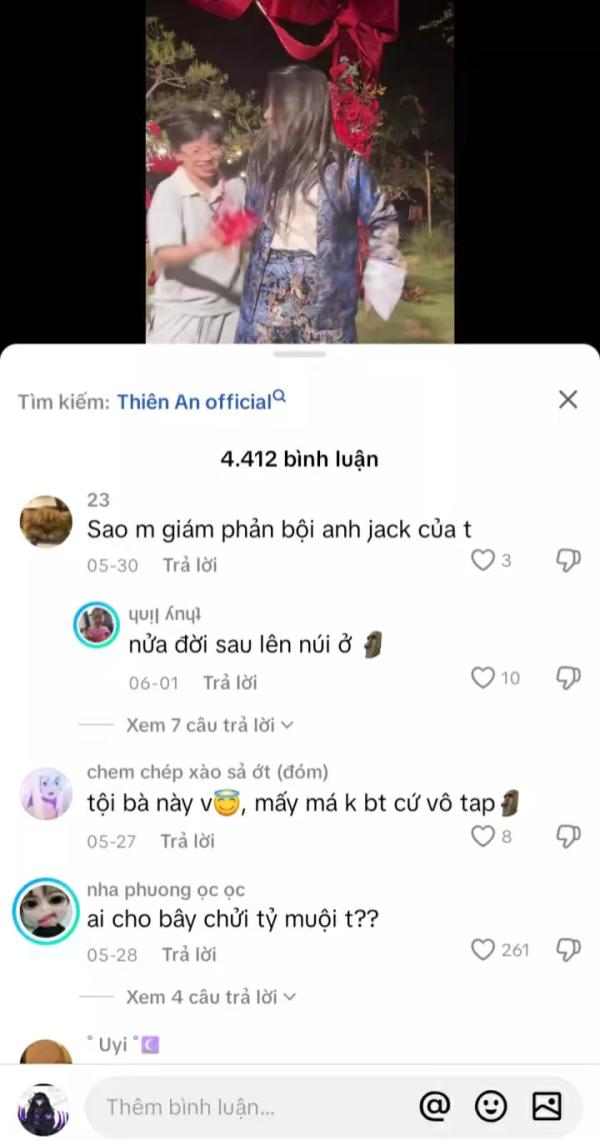
Task: Expand 'Xem 4 câu trả lời'
Action: tap(210, 997)
